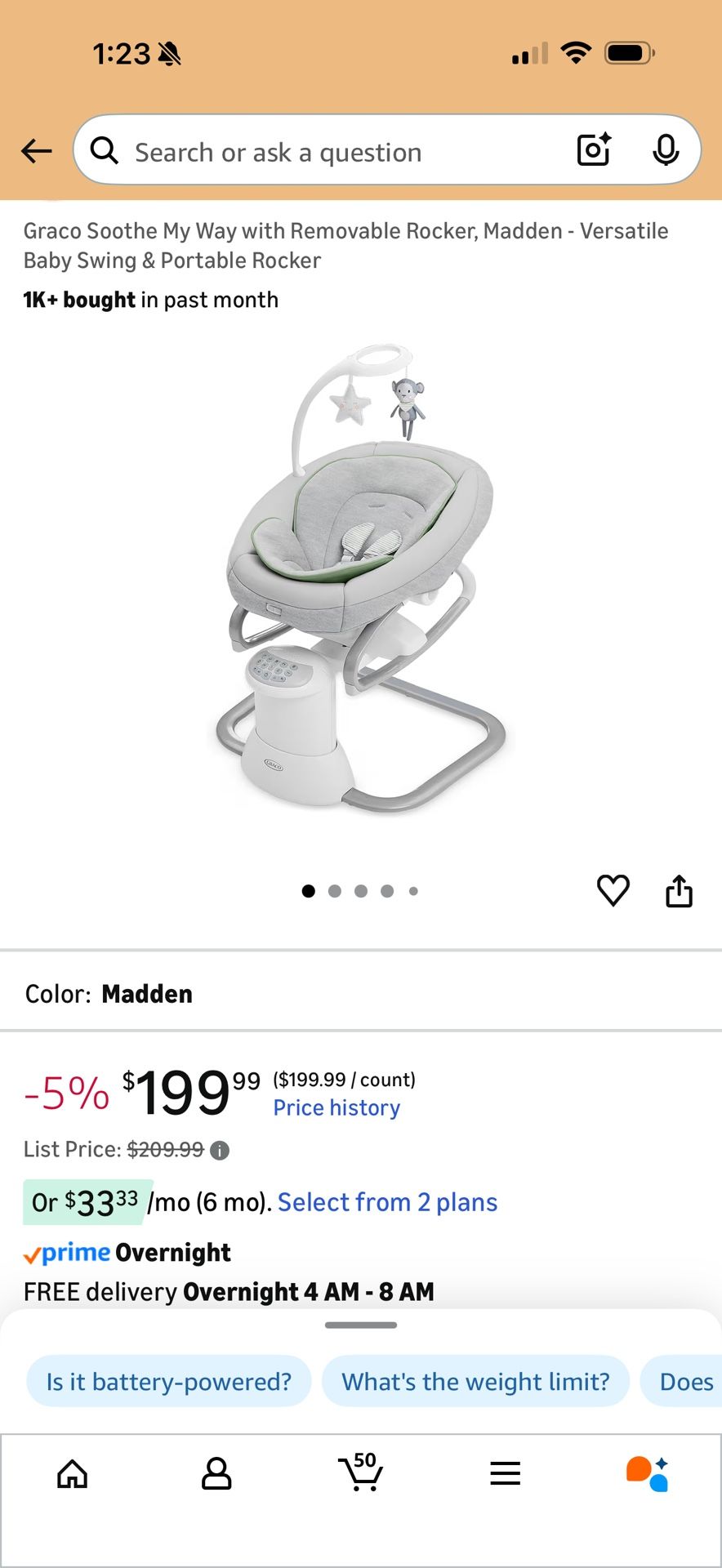
Task: Open the share options for this product
Action: pyautogui.click(x=680, y=890)
